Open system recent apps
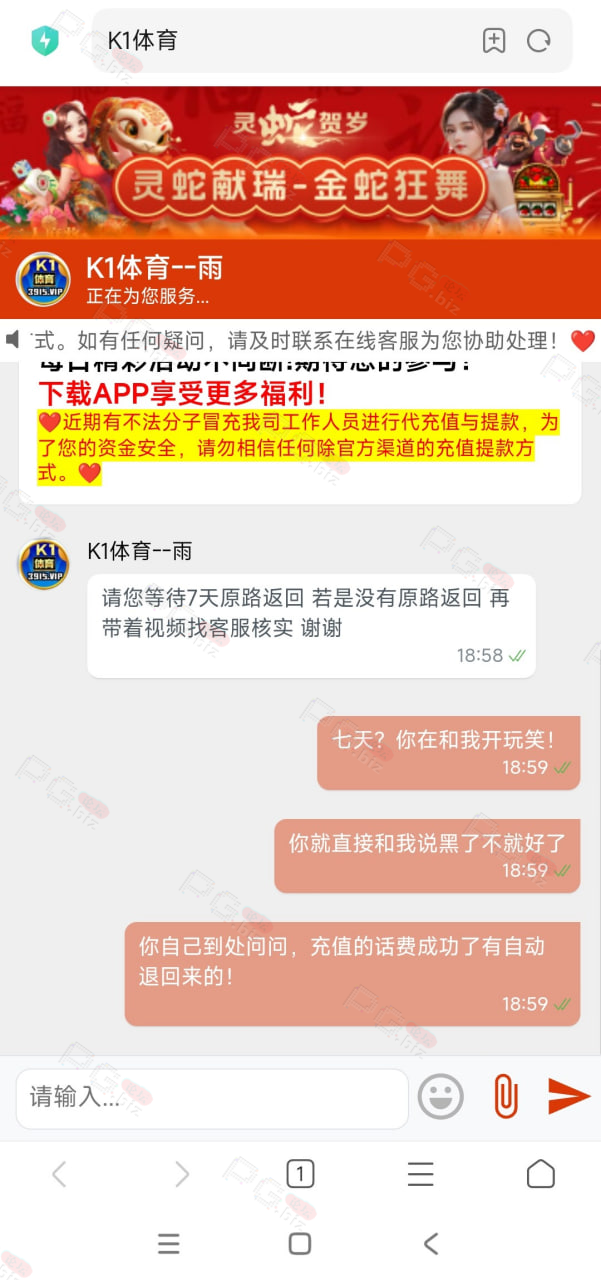601x1280 pixels. point(169,1243)
